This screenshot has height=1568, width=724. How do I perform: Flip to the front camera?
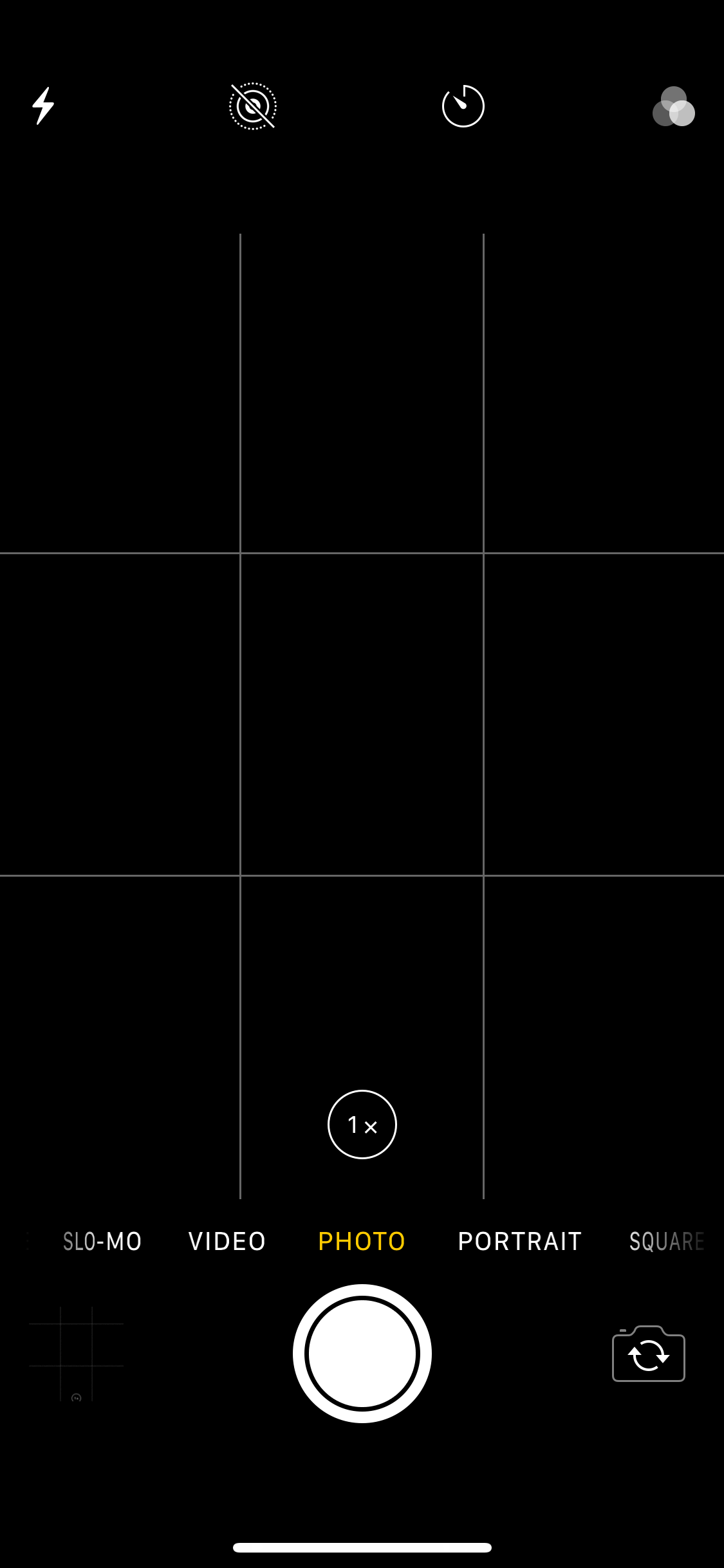648,1354
